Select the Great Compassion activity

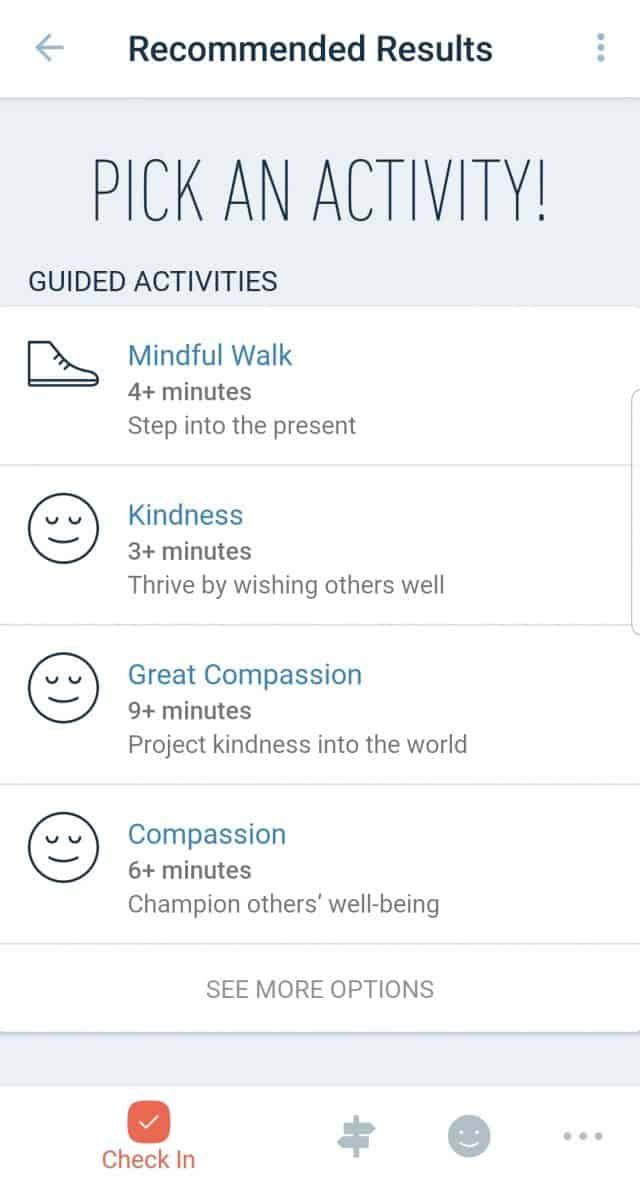click(320, 706)
